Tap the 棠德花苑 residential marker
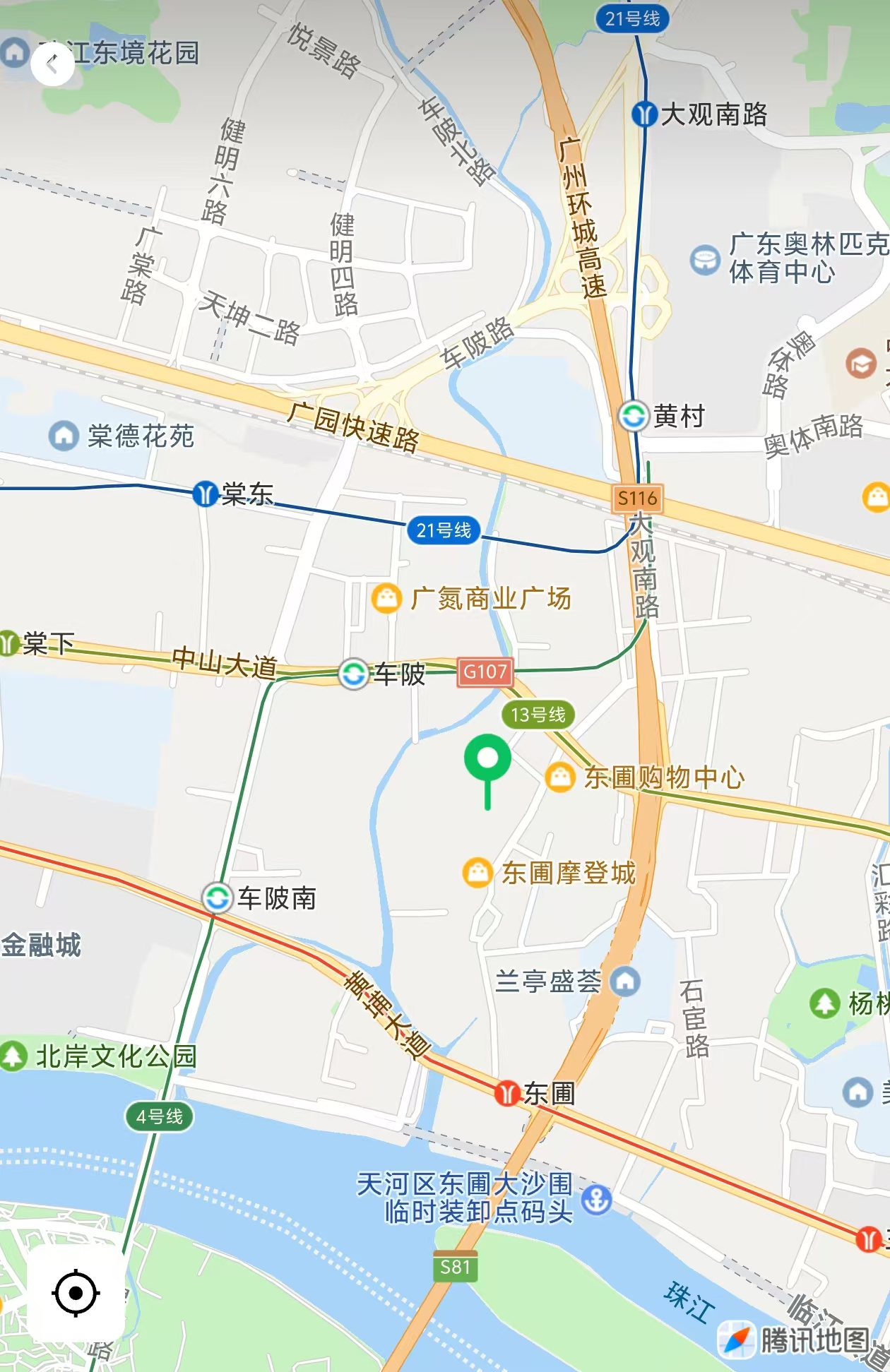The height and width of the screenshot is (1372, 890). [x=64, y=436]
